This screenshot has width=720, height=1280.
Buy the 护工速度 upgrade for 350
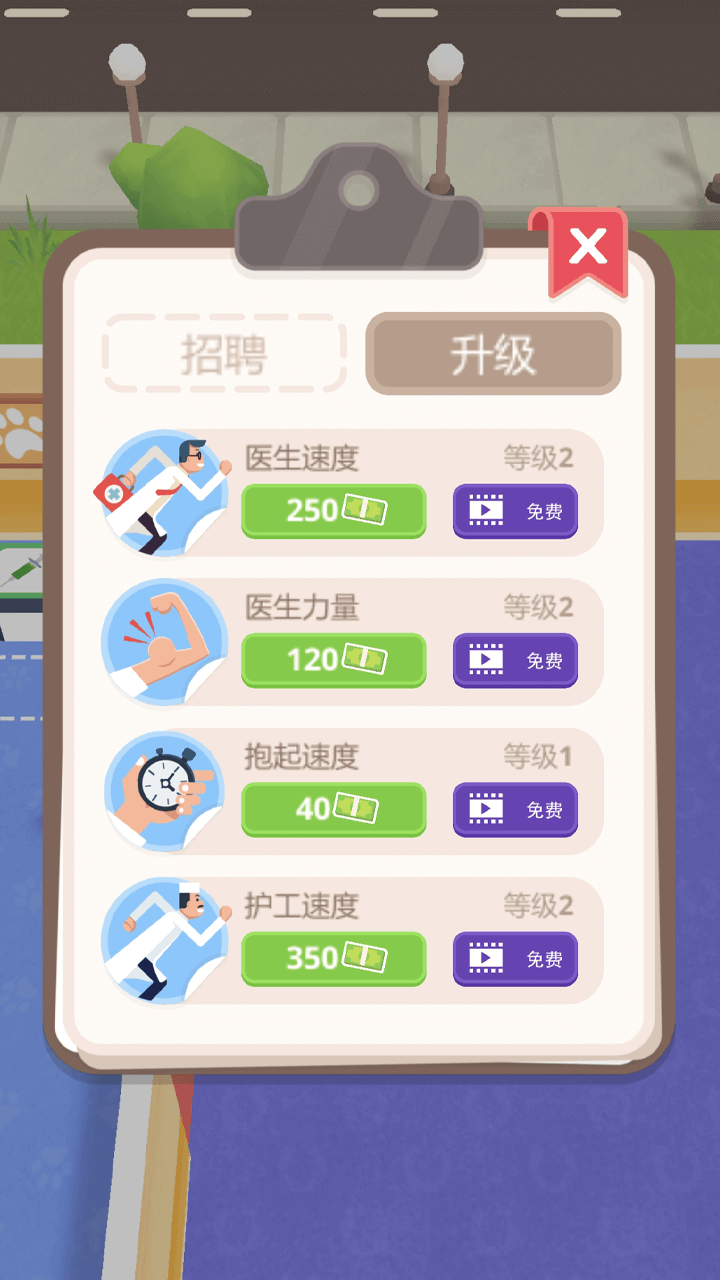[333, 959]
